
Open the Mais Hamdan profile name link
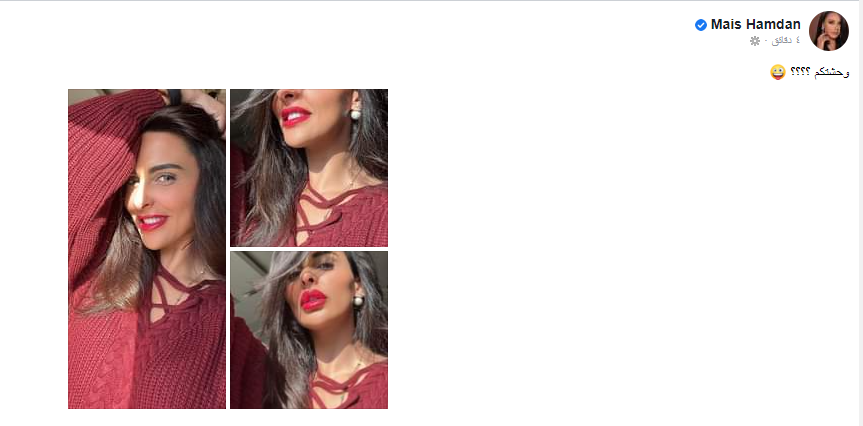(755, 24)
